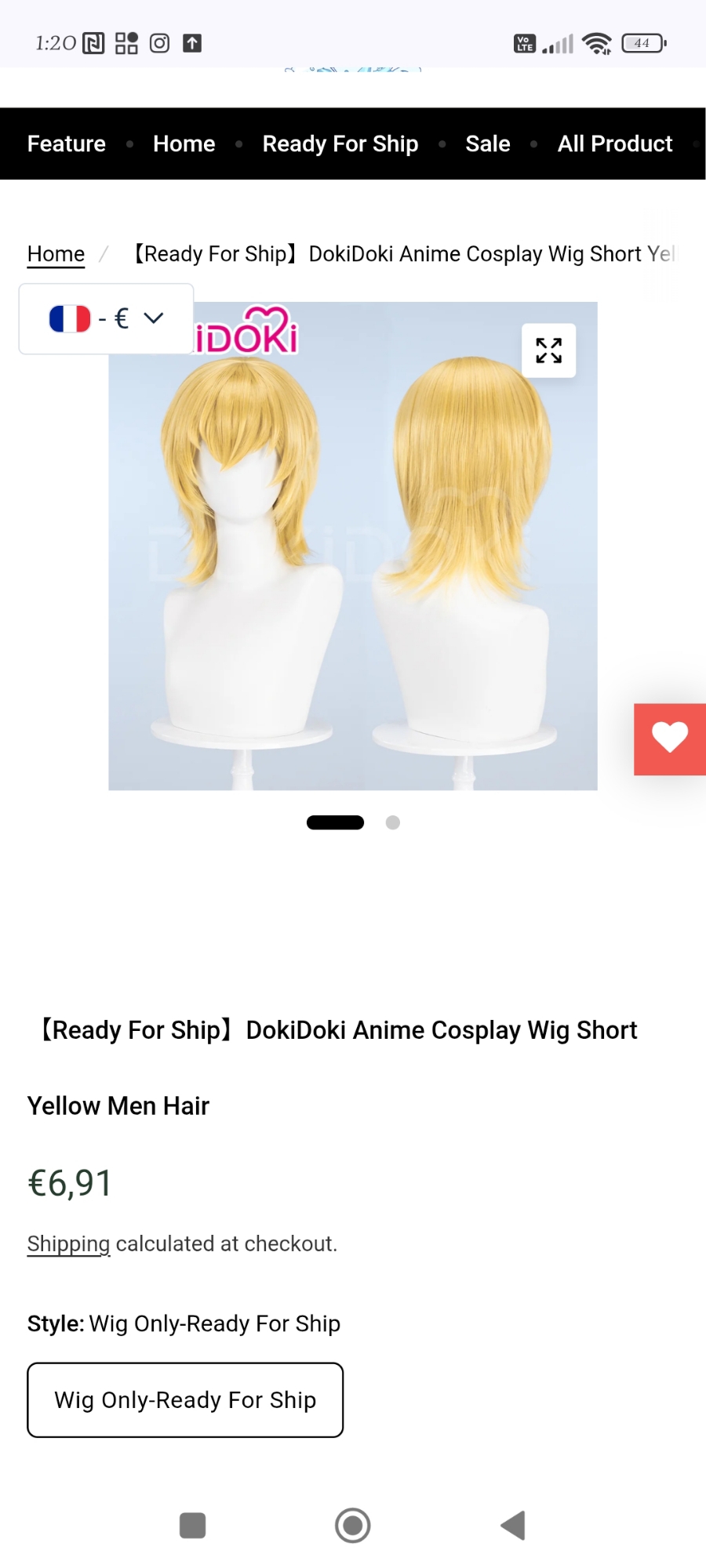The width and height of the screenshot is (706, 1568).
Task: Open the Ready For Ship section
Action: click(x=340, y=144)
